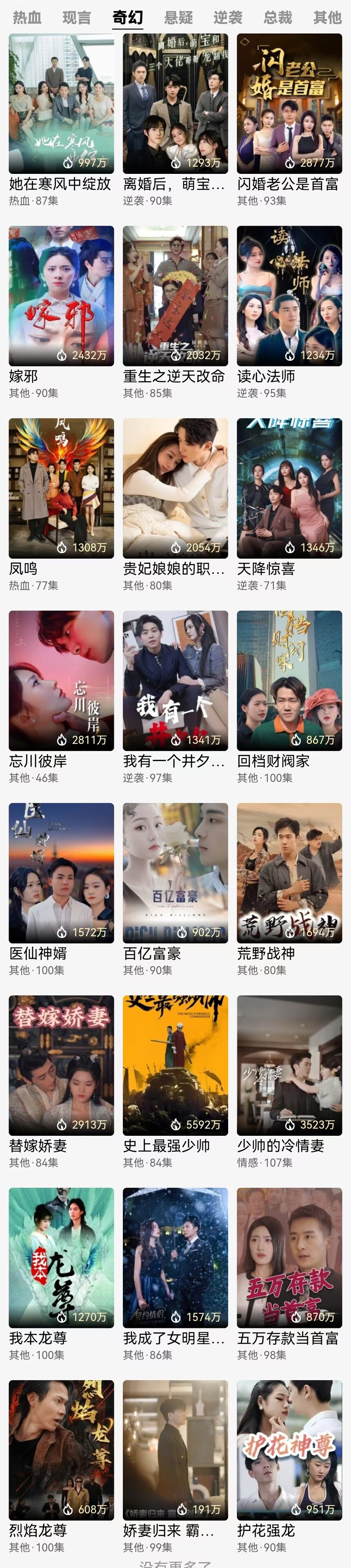The image size is (351, 1568).
Task: Open 重生之逆天改命
Action: pyautogui.click(x=175, y=296)
